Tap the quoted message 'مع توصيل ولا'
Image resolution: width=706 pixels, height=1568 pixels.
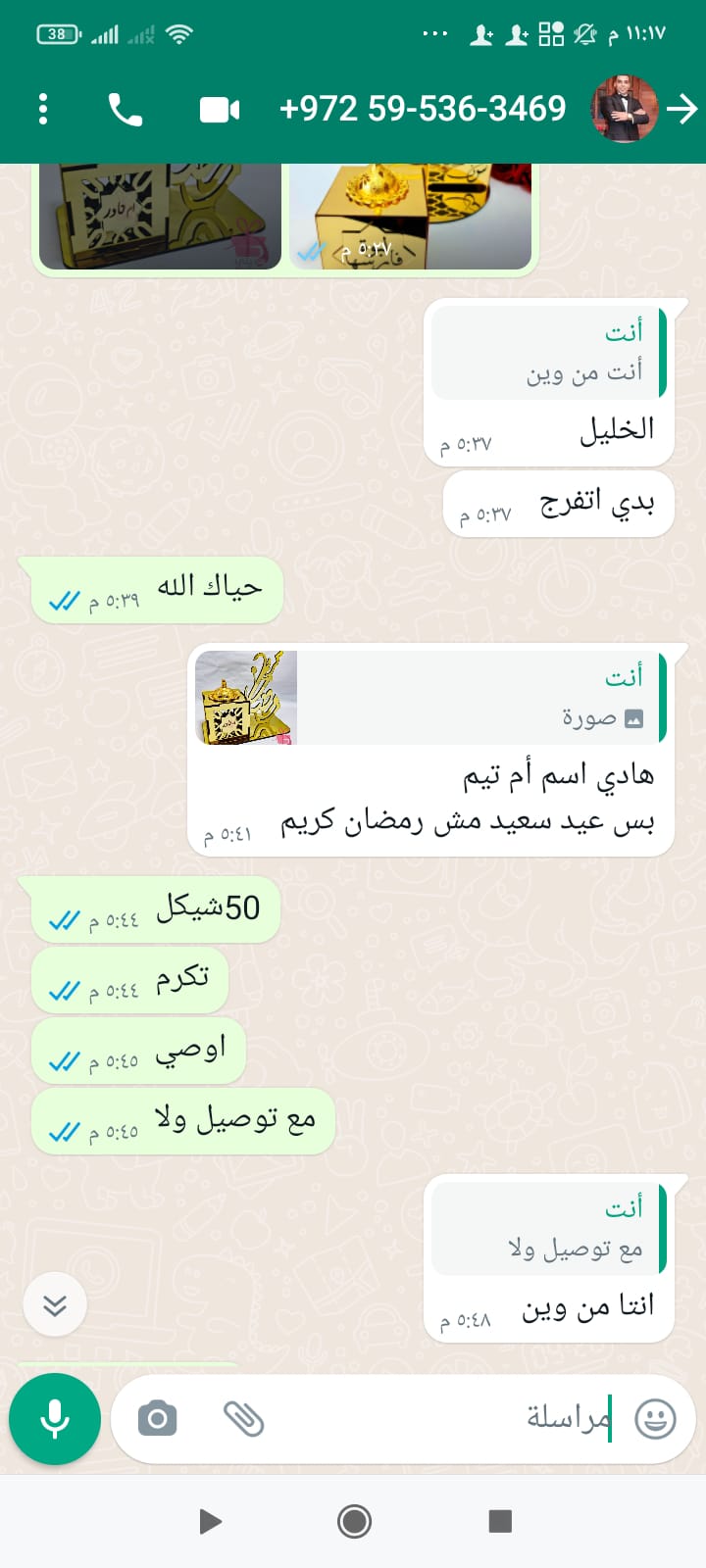pos(547,1229)
